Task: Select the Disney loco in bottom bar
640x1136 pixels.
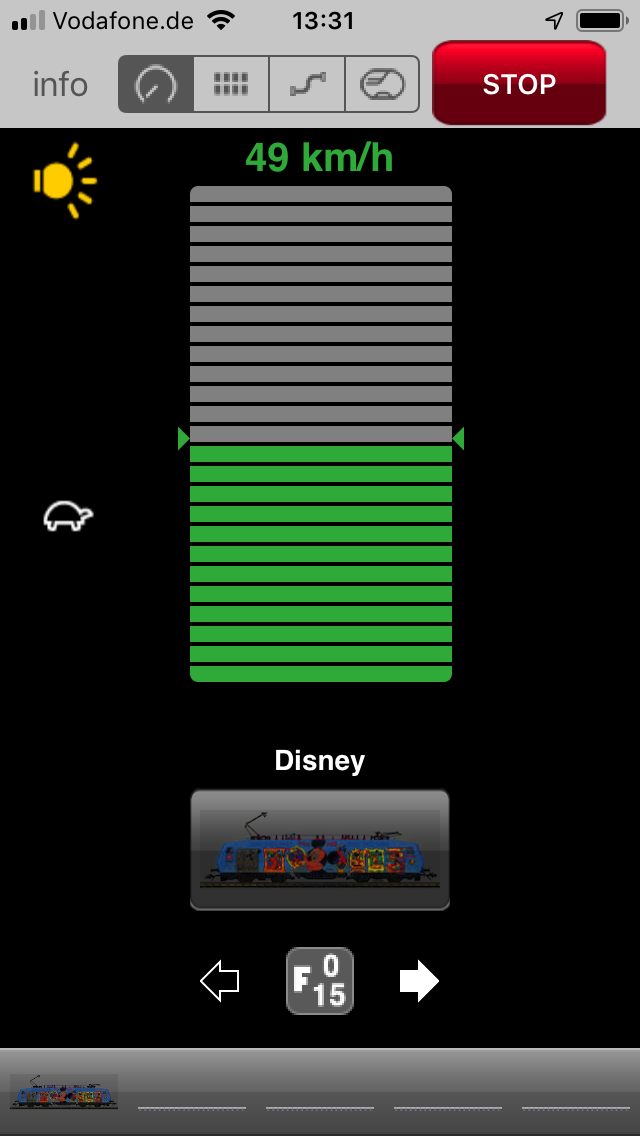Action: point(64,1091)
